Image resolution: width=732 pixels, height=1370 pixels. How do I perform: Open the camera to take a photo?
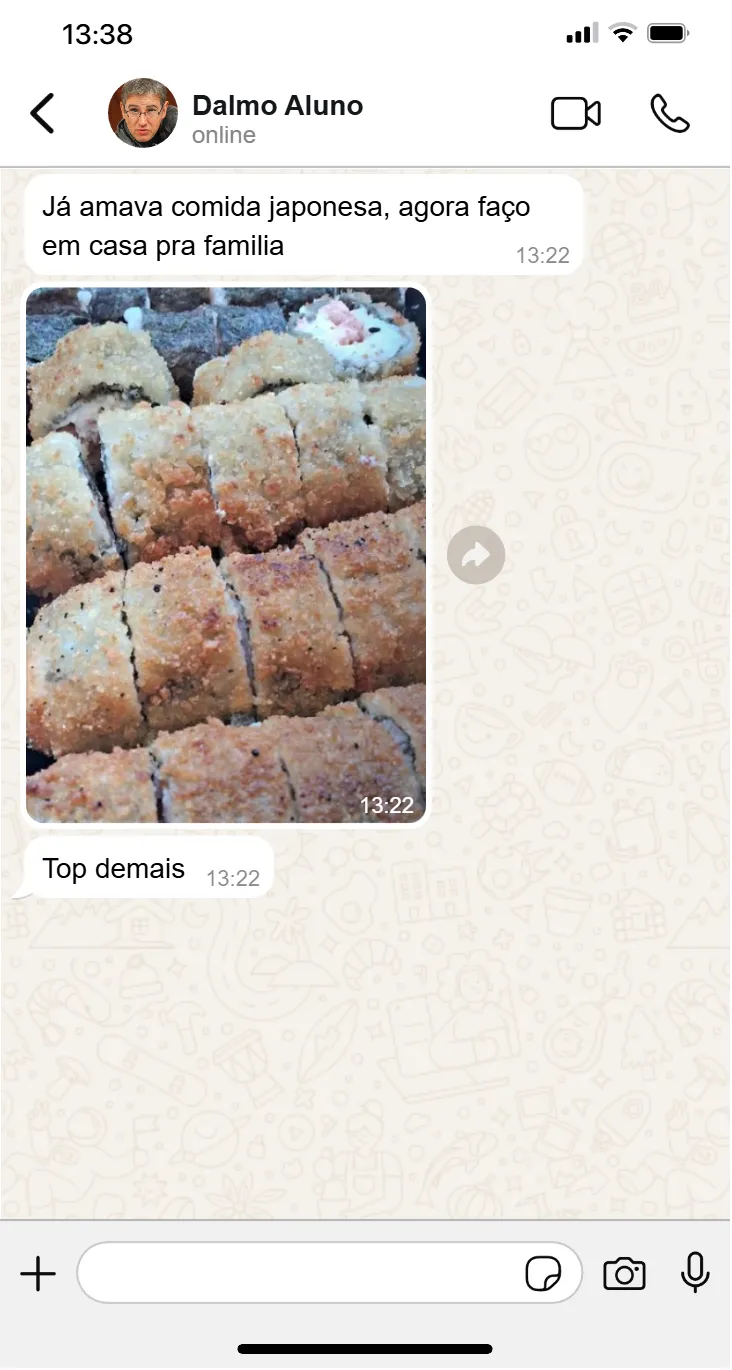click(x=624, y=1274)
